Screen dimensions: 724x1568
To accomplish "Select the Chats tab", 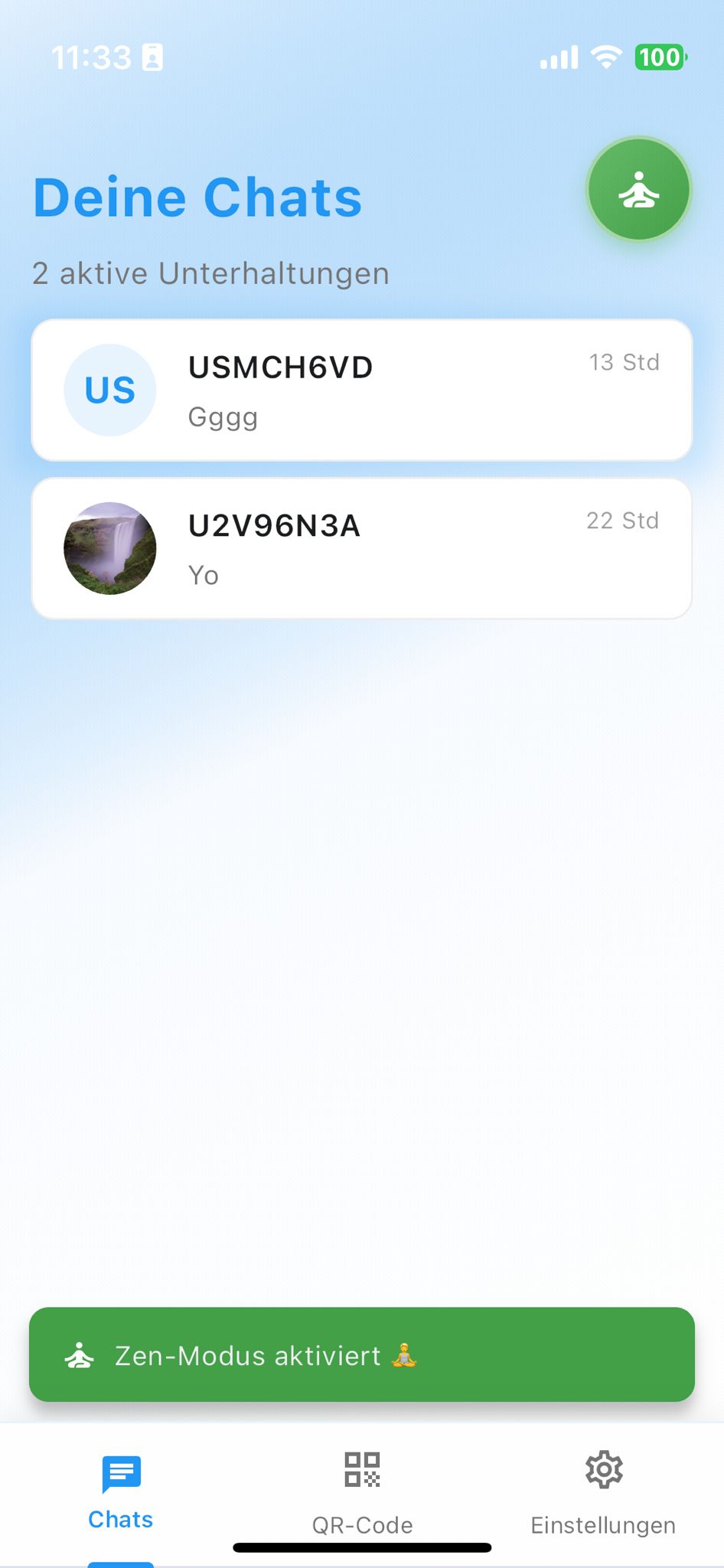I will (120, 1491).
